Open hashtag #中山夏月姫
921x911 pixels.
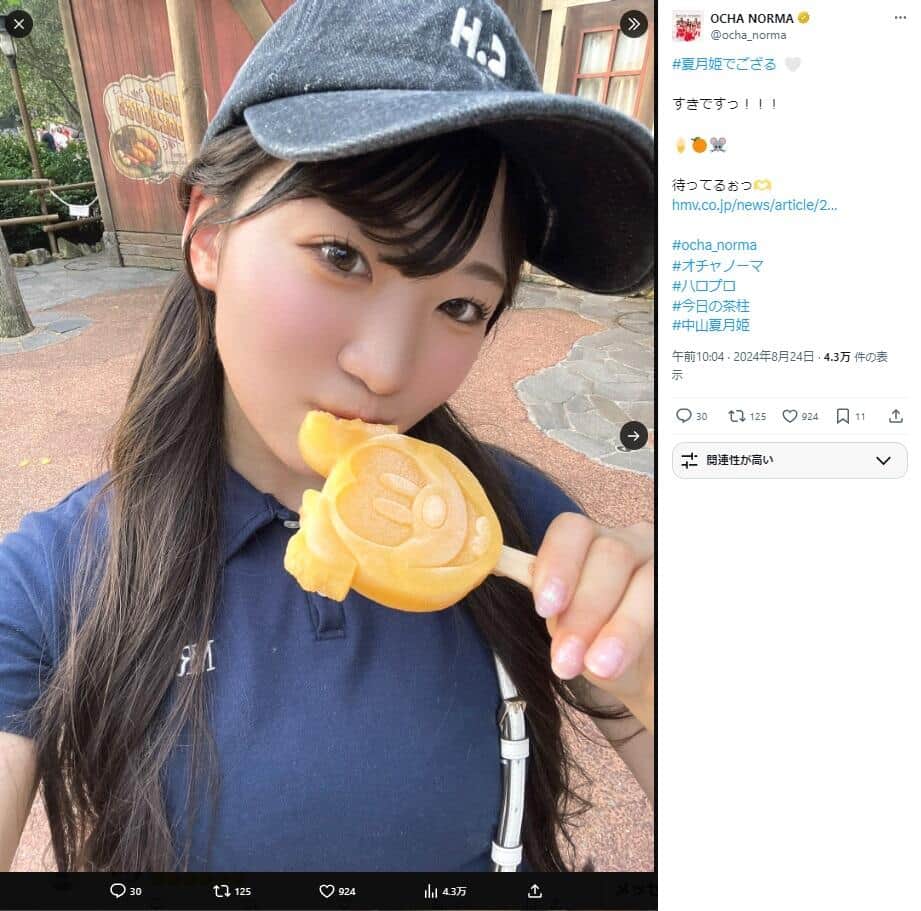(710, 325)
